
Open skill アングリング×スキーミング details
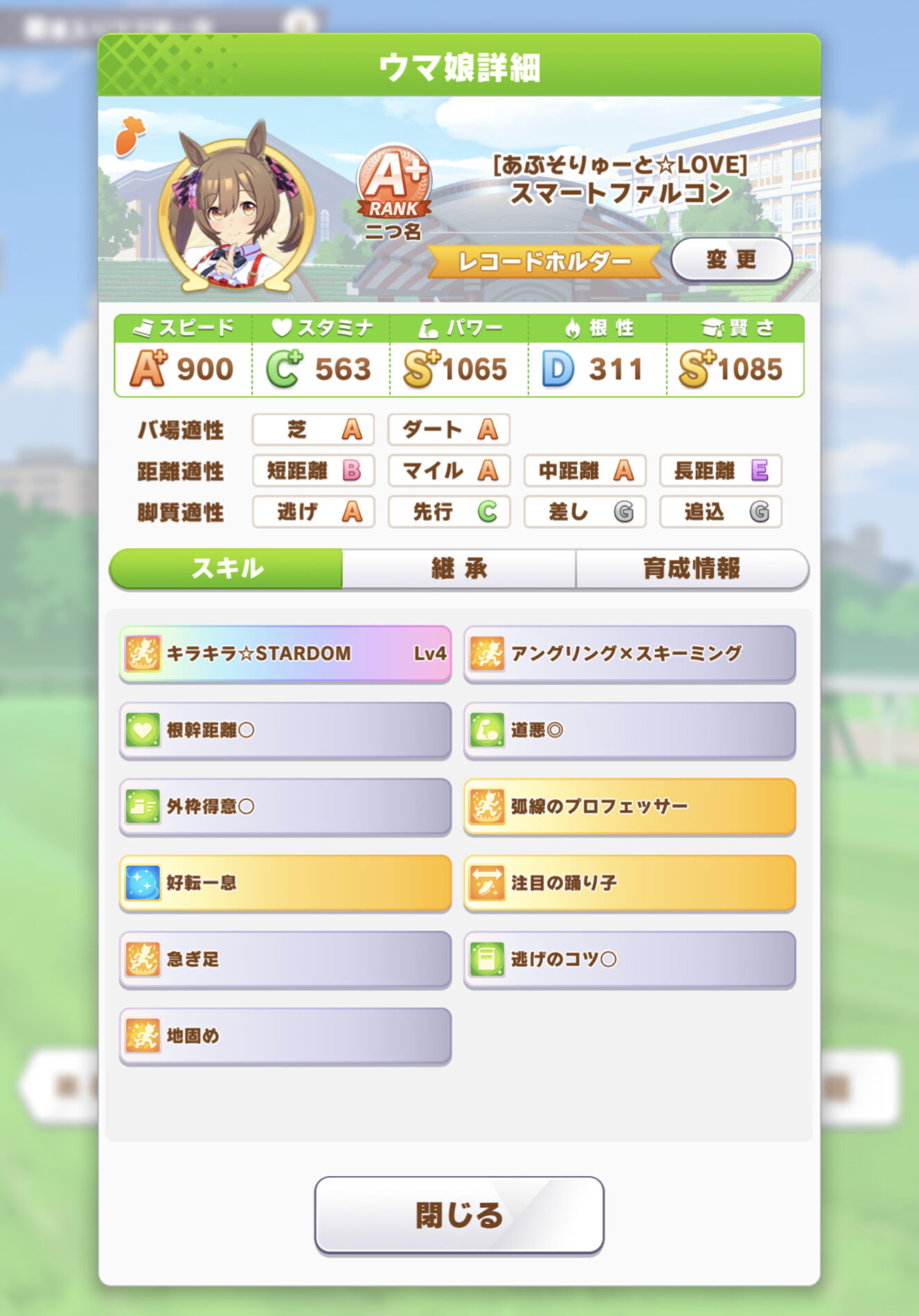pyautogui.click(x=630, y=653)
